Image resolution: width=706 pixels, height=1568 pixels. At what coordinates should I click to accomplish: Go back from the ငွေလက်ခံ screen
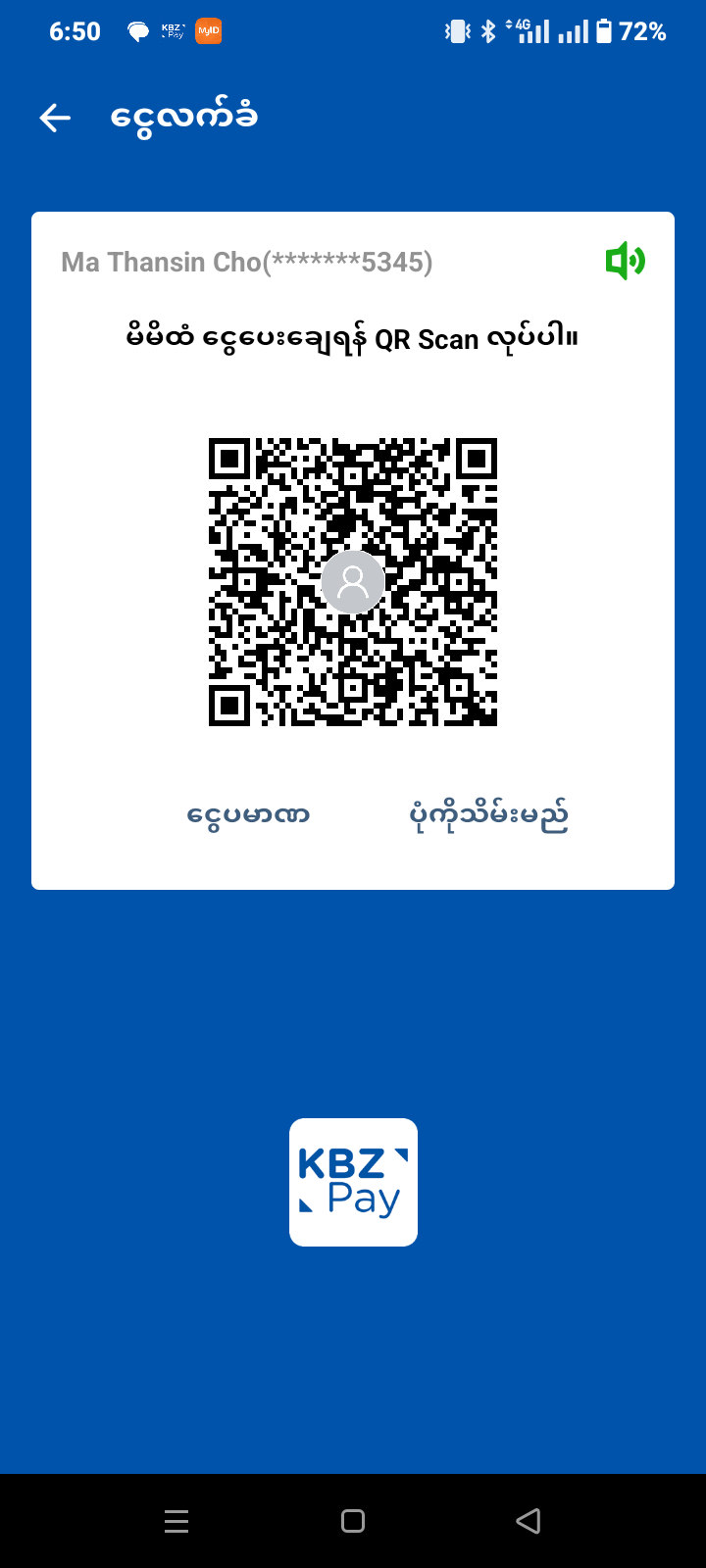(x=55, y=119)
